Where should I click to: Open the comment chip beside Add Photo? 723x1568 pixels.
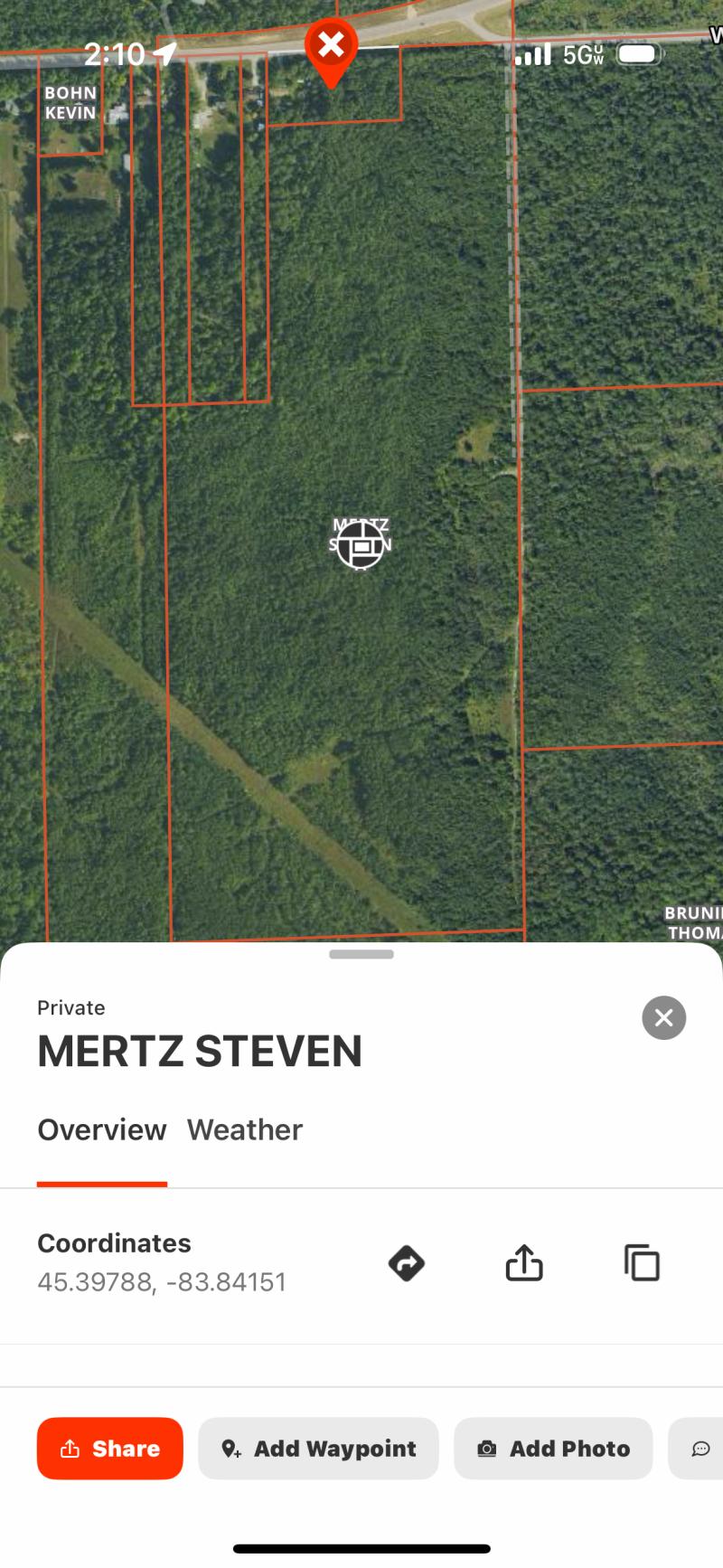pos(700,1448)
